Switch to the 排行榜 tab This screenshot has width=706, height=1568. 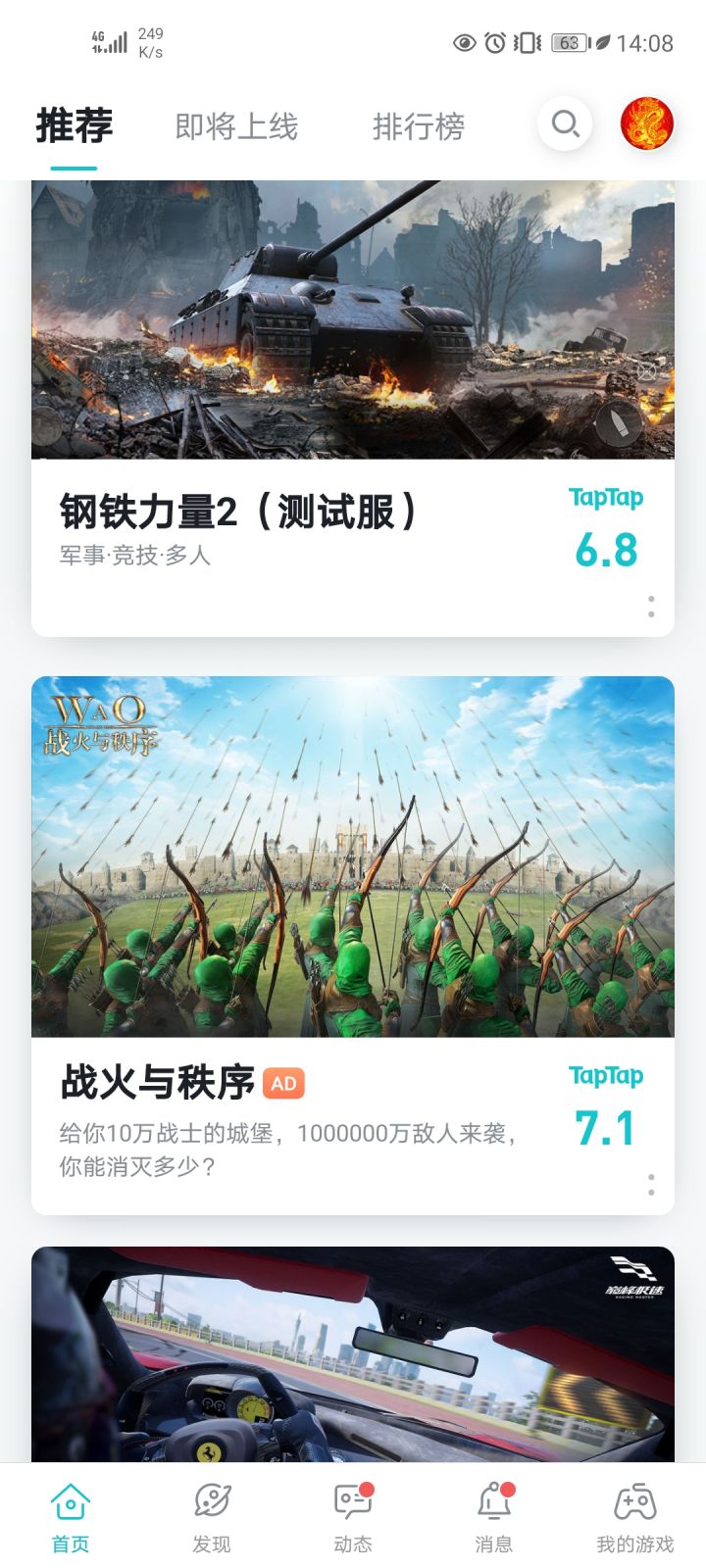point(420,126)
